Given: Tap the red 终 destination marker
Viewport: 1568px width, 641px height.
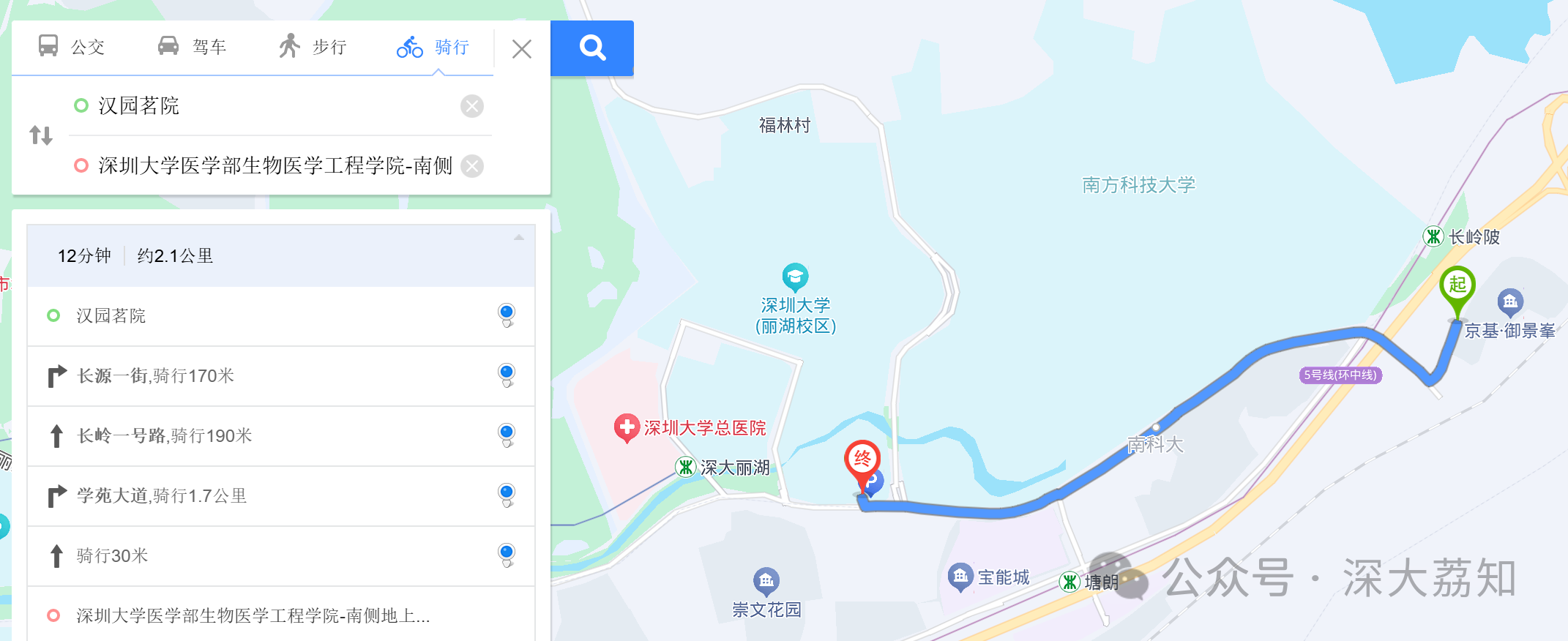Looking at the screenshot, I should coord(862,461).
